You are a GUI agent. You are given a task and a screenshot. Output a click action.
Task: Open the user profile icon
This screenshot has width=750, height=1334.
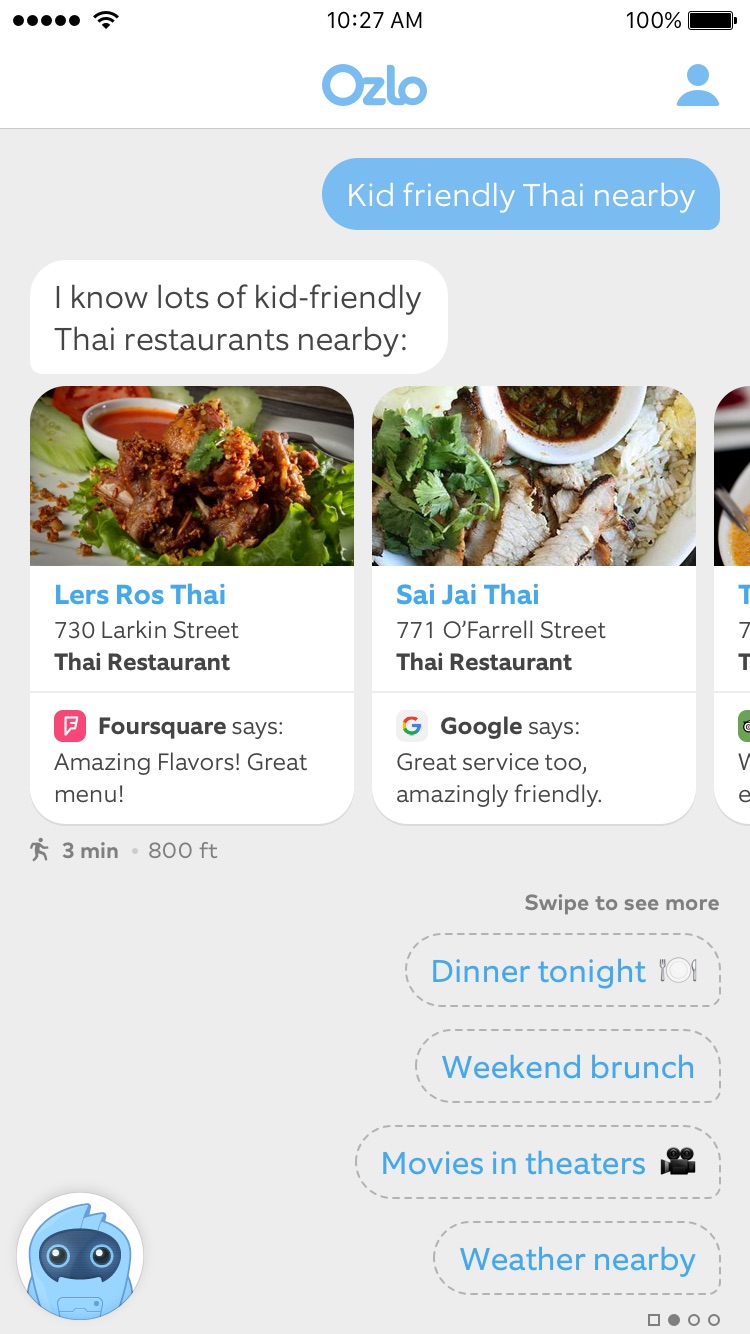click(x=697, y=85)
